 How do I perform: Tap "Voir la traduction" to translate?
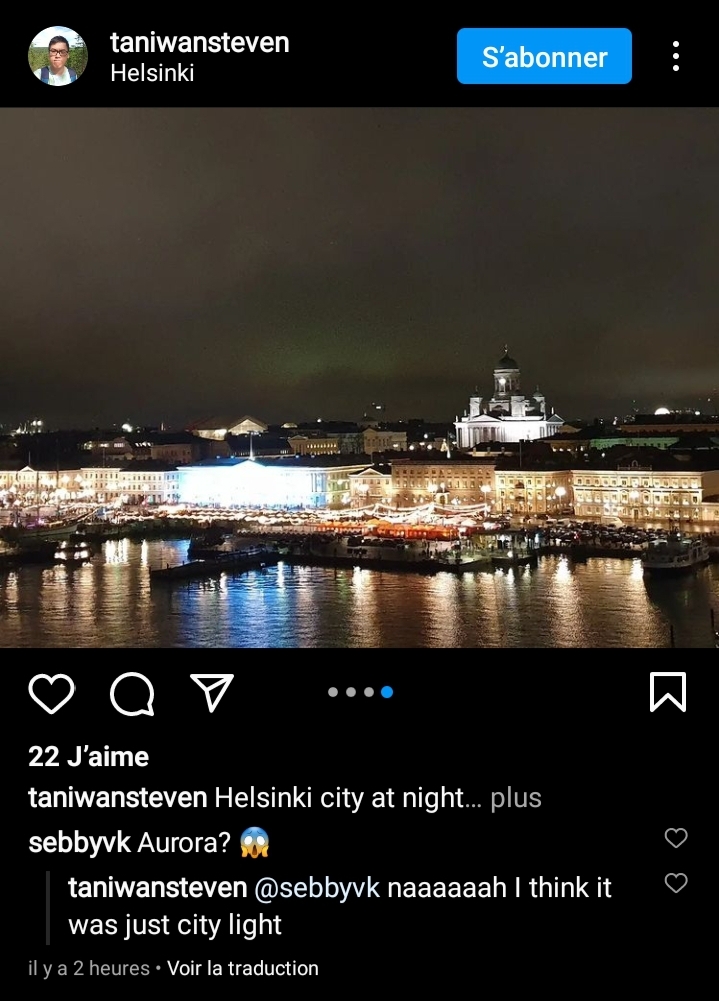243,968
